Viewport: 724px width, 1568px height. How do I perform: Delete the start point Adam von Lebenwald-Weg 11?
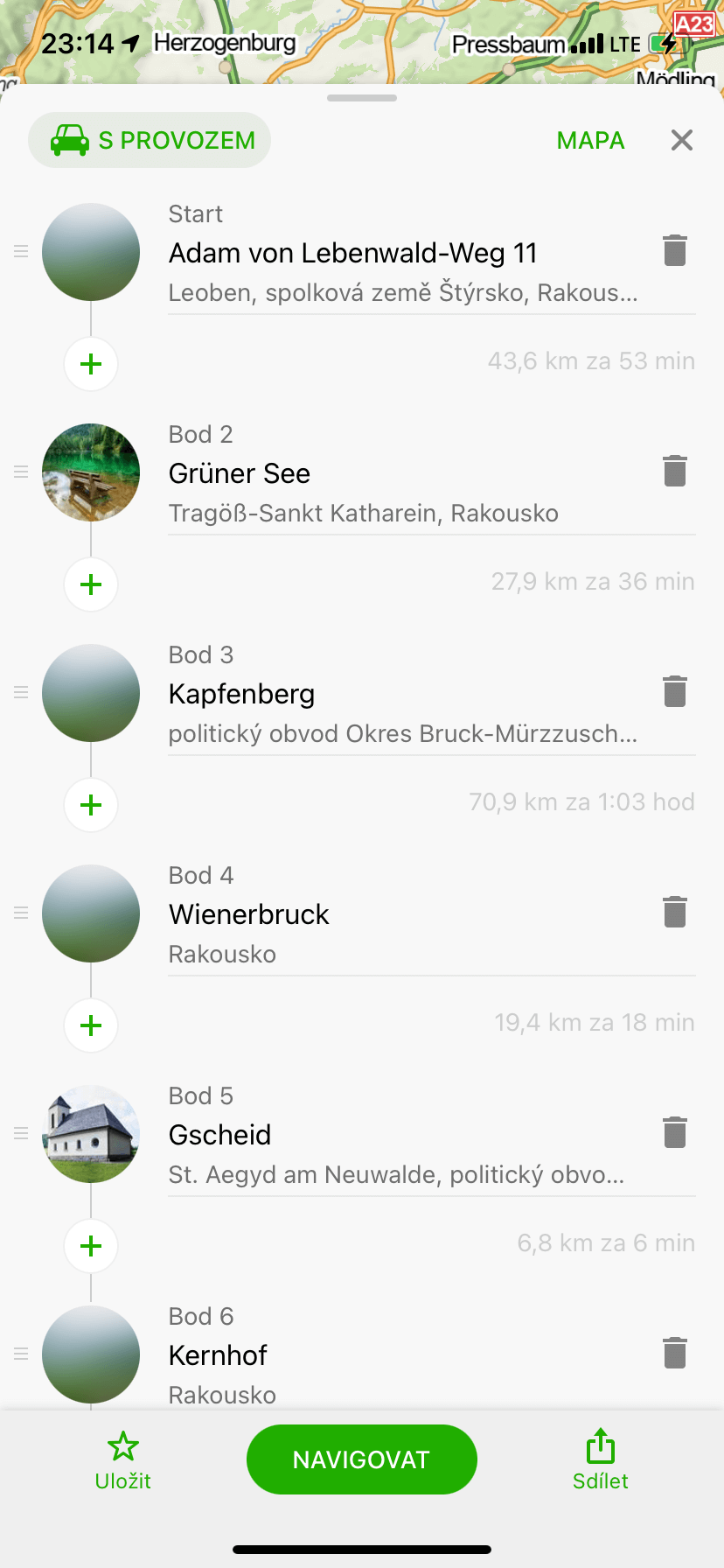pos(674,251)
